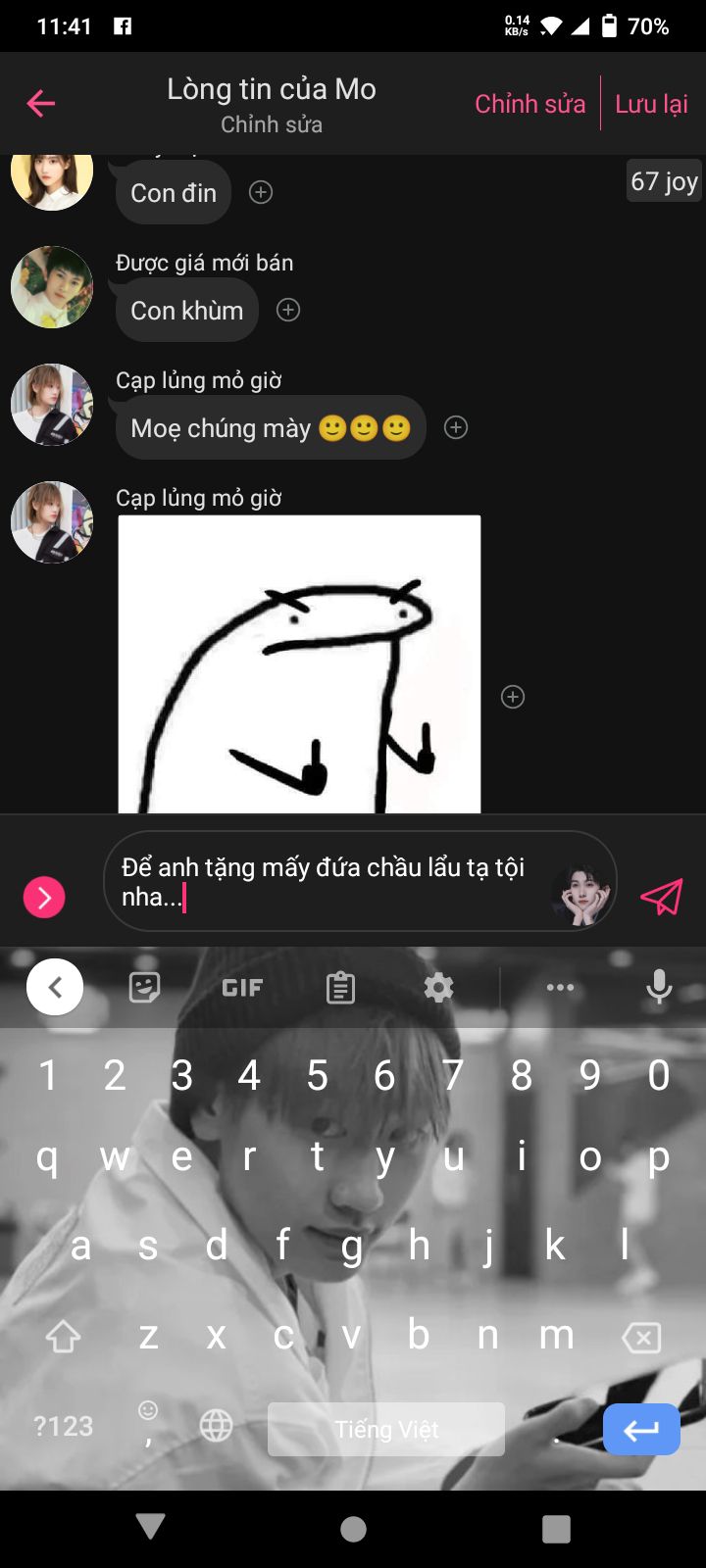The width and height of the screenshot is (706, 1568).
Task: Open the keyboard GIF panel
Action: pos(242,988)
